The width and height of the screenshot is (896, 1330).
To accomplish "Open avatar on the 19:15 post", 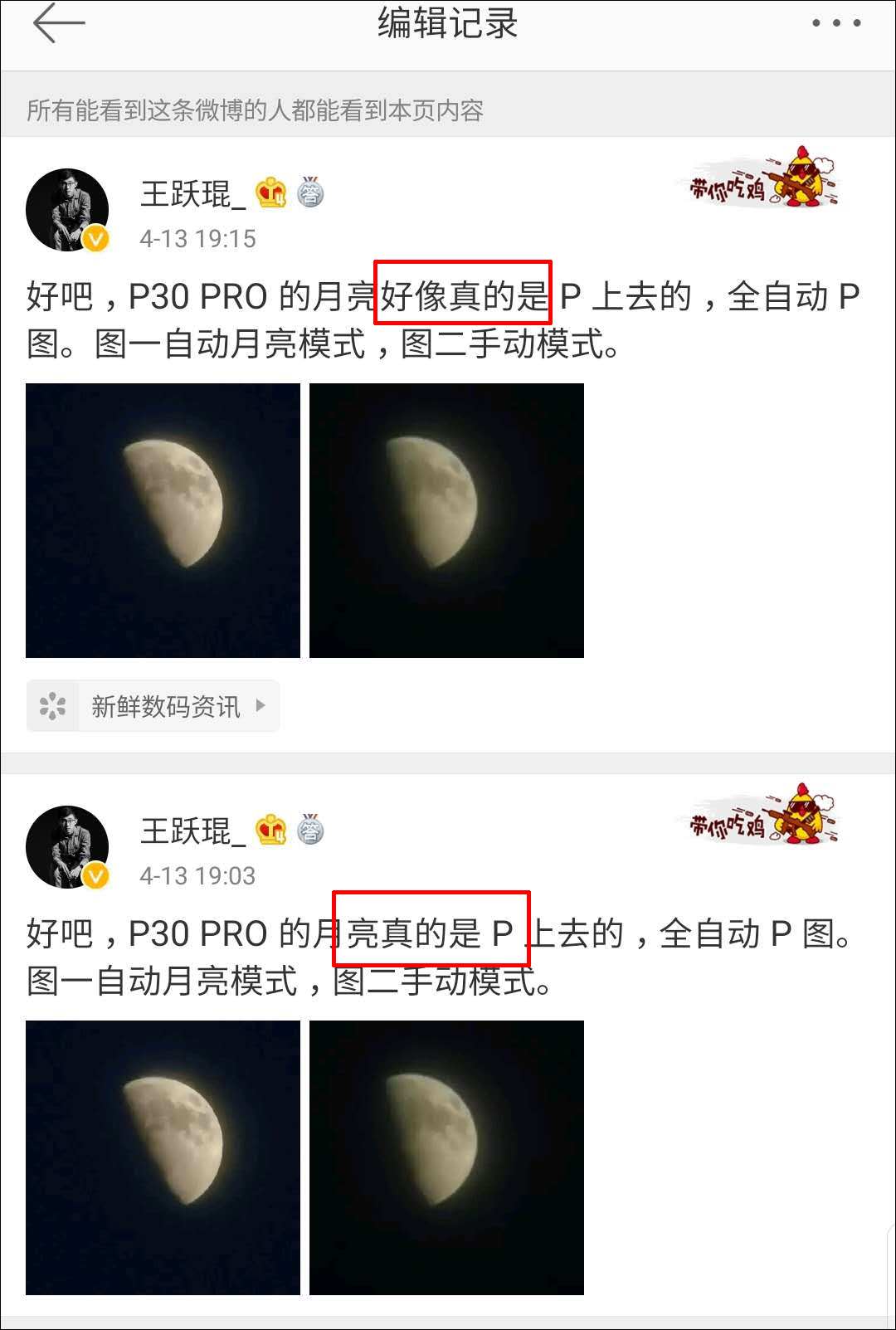I will coord(68,210).
